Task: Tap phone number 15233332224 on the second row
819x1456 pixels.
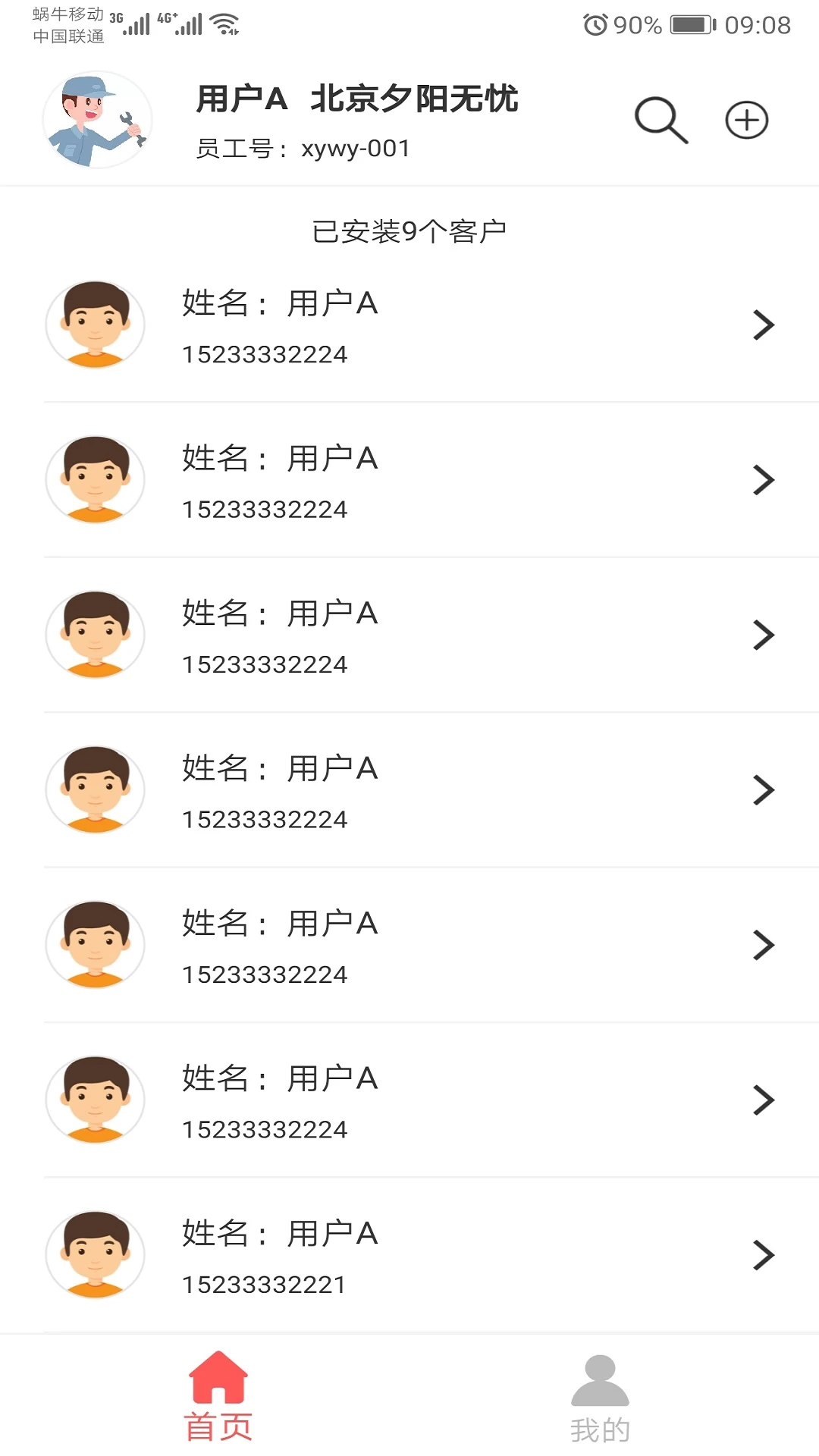Action: coord(265,510)
